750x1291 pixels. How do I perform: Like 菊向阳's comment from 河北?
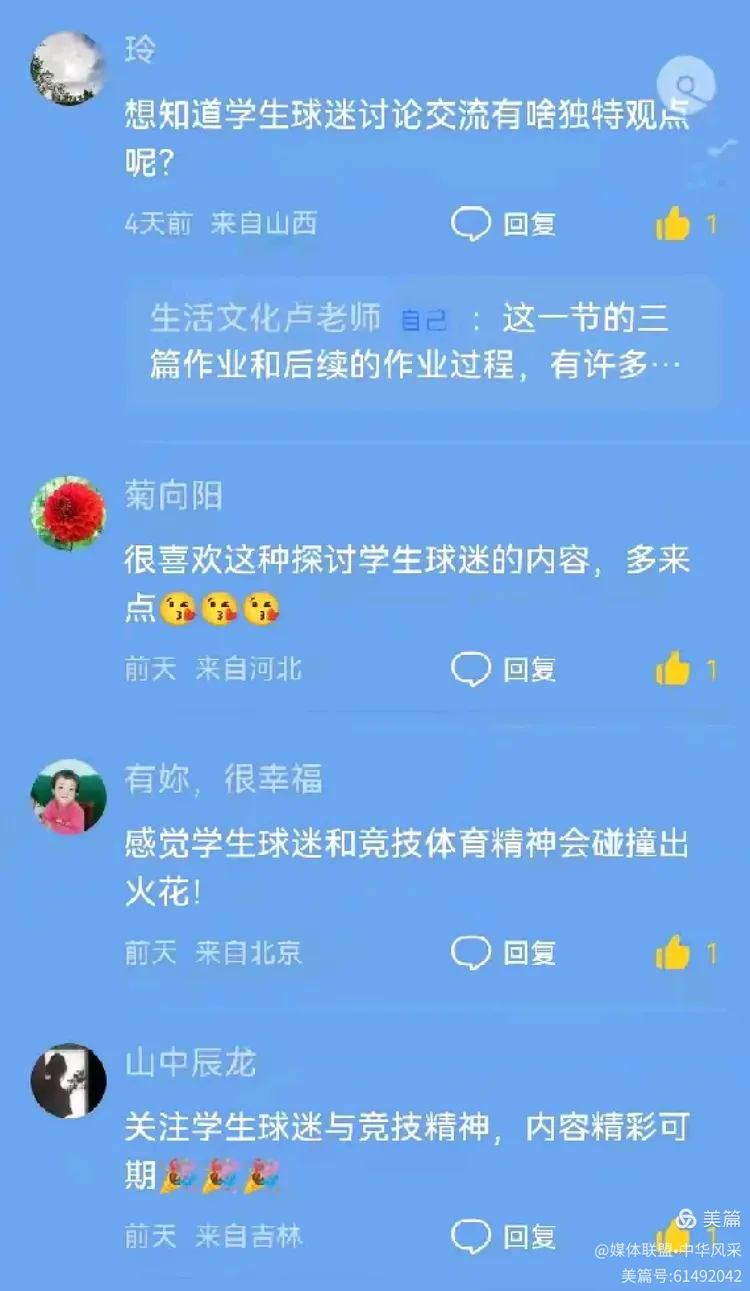click(674, 669)
